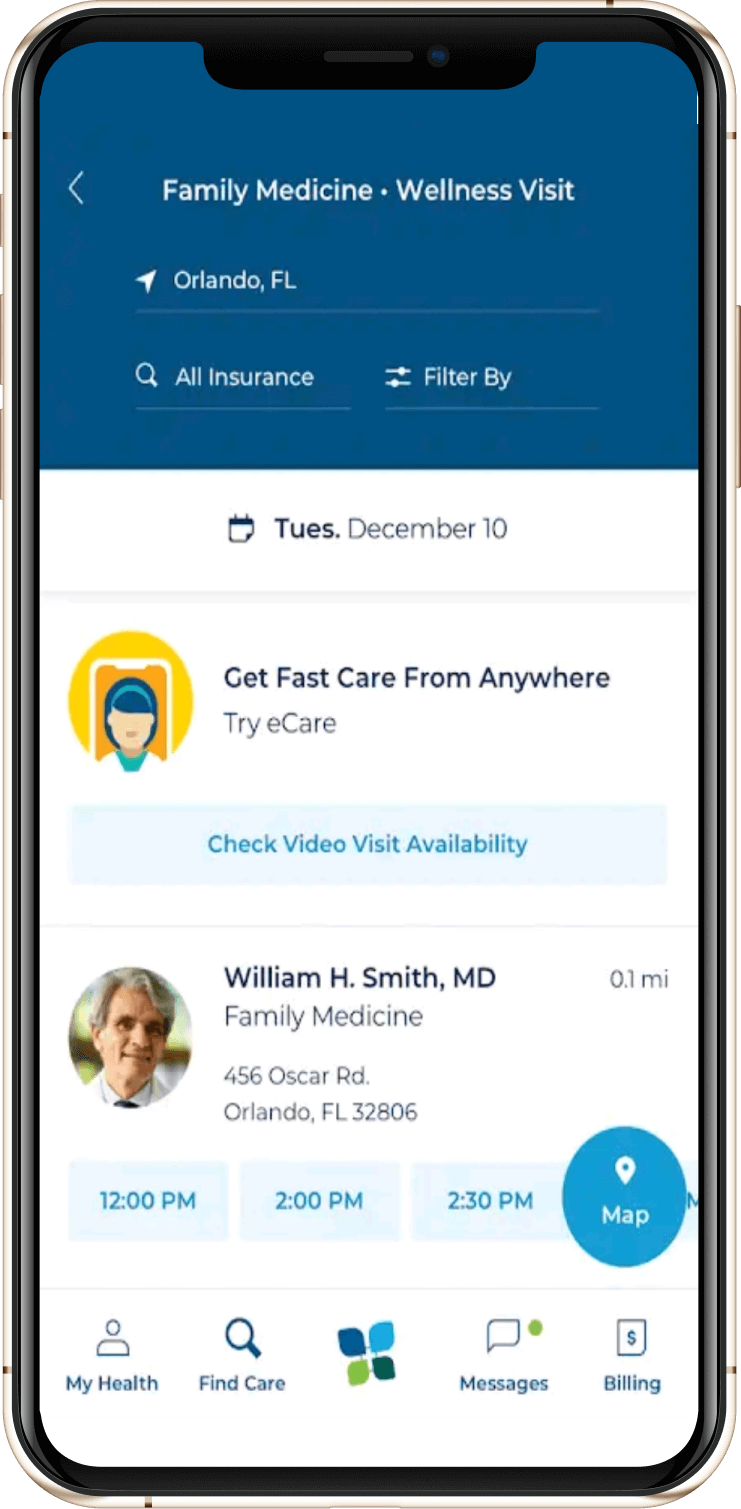Choose the 2:30 PM appointment time

pyautogui.click(x=488, y=1200)
